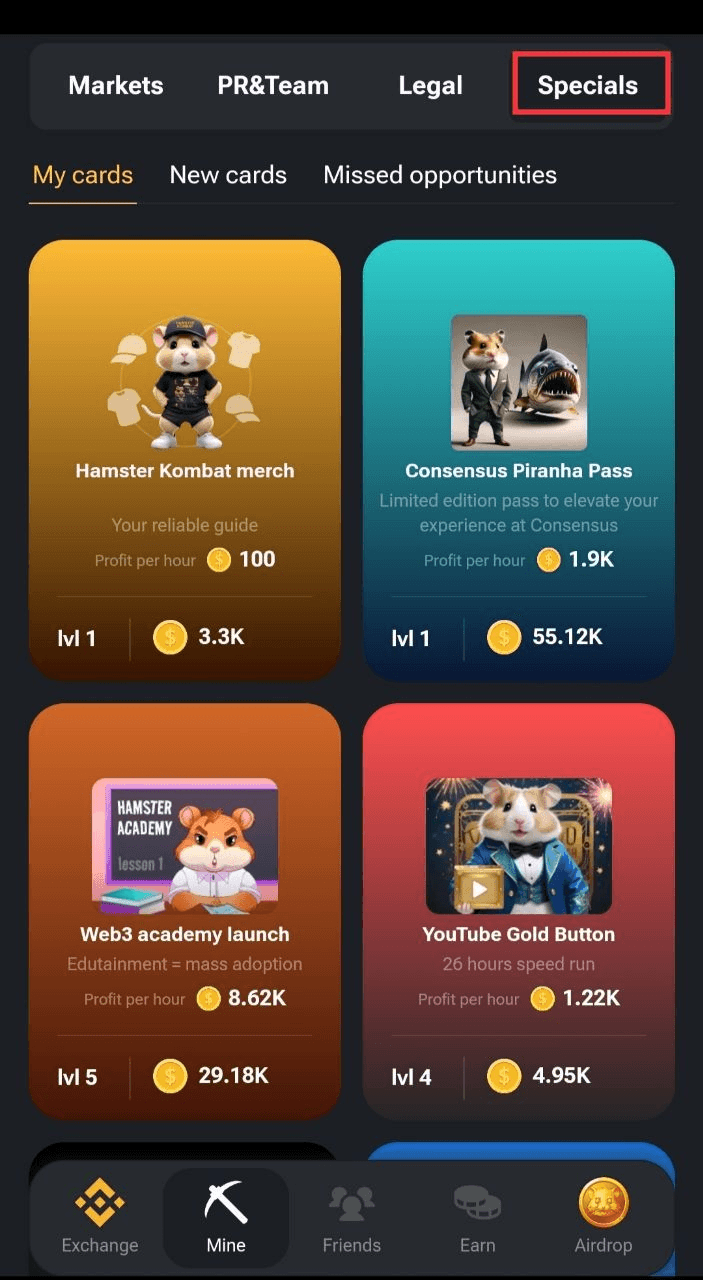The width and height of the screenshot is (703, 1280).
Task: Open the Friends tab
Action: [x=351, y=1215]
